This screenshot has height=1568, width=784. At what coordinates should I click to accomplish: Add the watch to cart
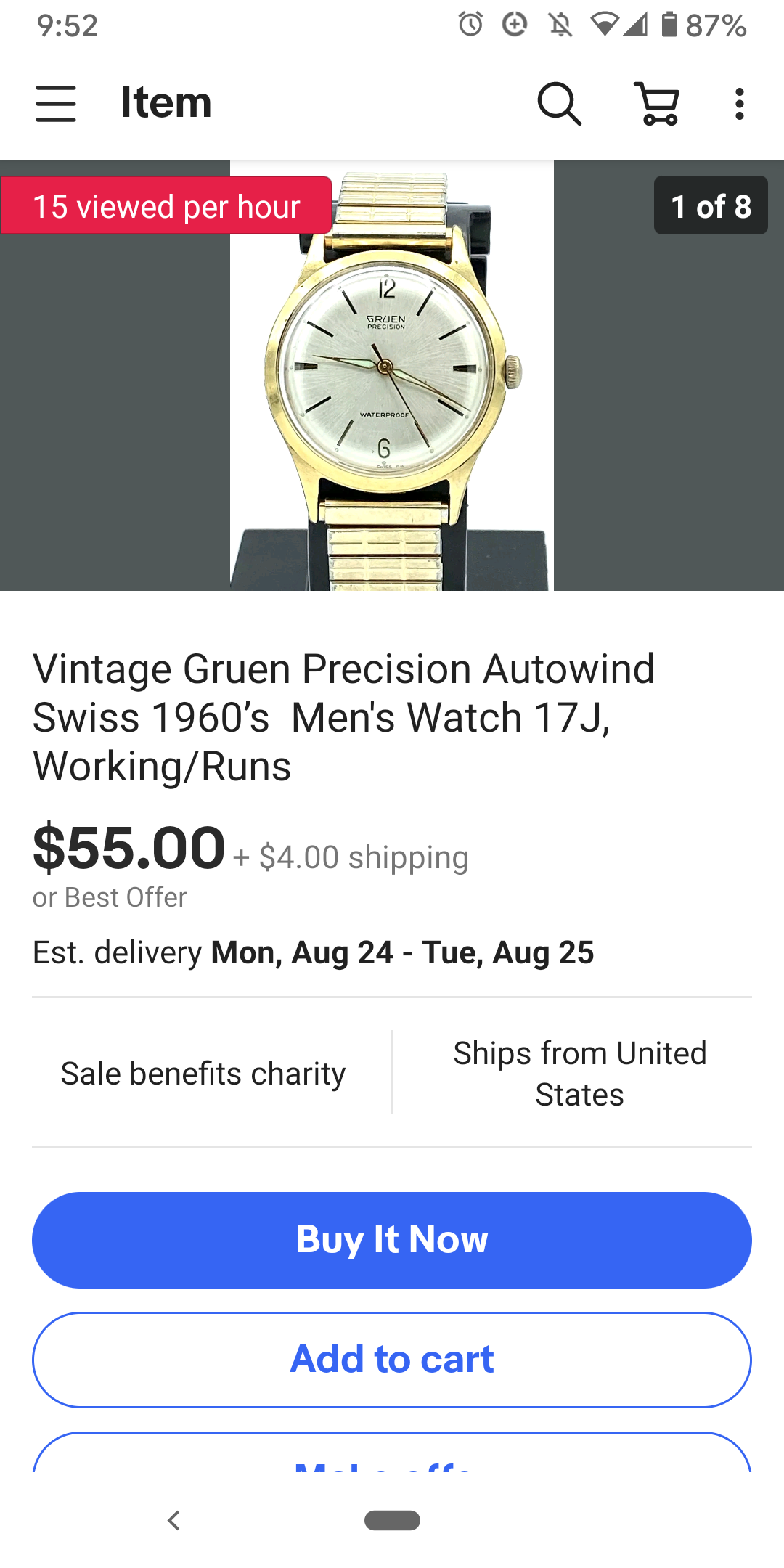pyautogui.click(x=392, y=1359)
